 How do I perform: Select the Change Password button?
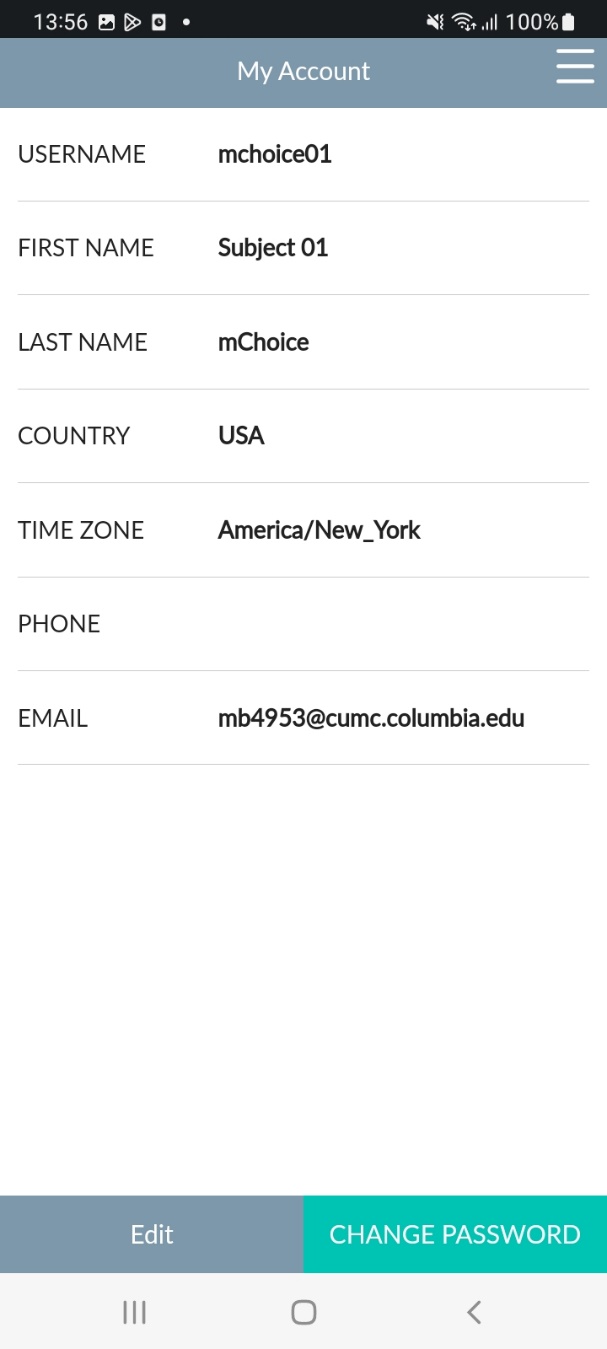point(455,1234)
